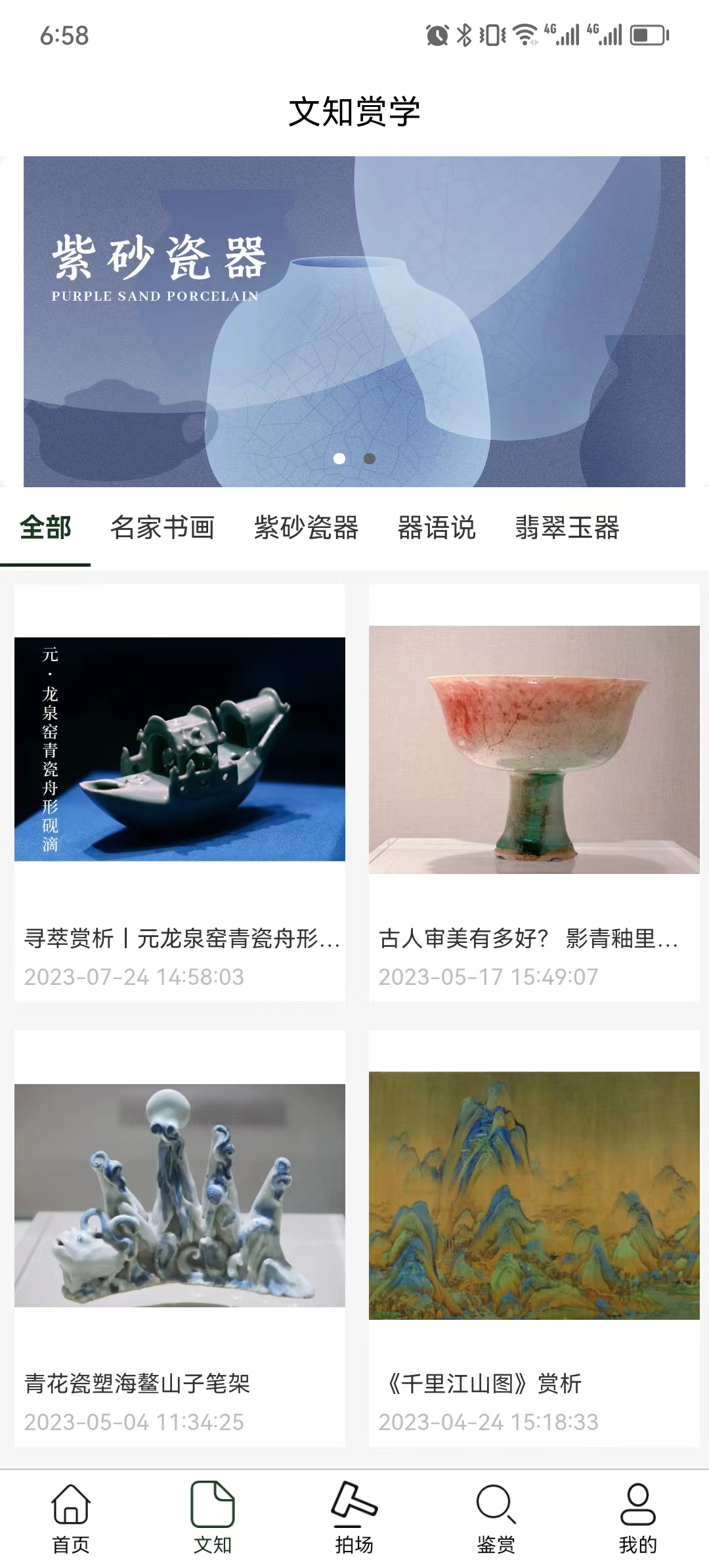The image size is (709, 1568).
Task: Switch to the 名家书画 tab
Action: (x=162, y=527)
